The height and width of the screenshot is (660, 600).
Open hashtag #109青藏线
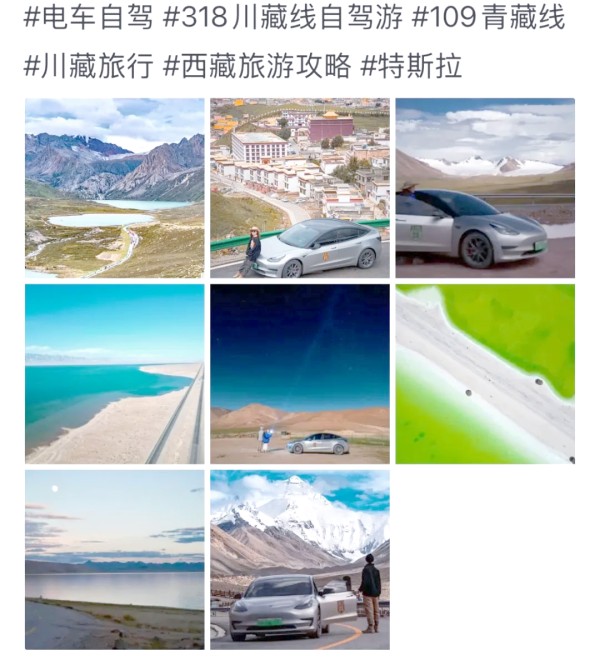coord(488,18)
